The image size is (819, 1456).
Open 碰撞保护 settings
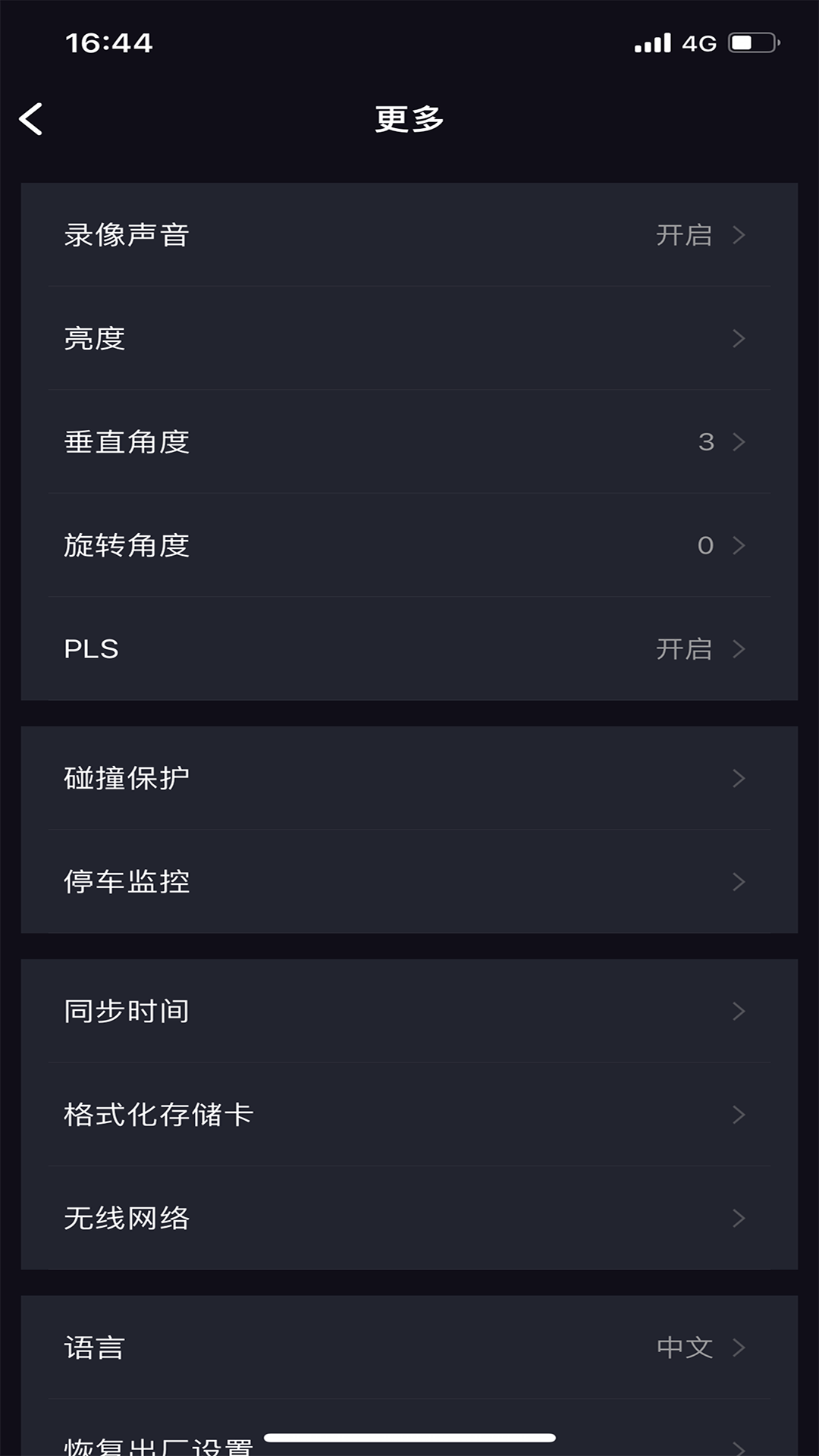tap(409, 778)
